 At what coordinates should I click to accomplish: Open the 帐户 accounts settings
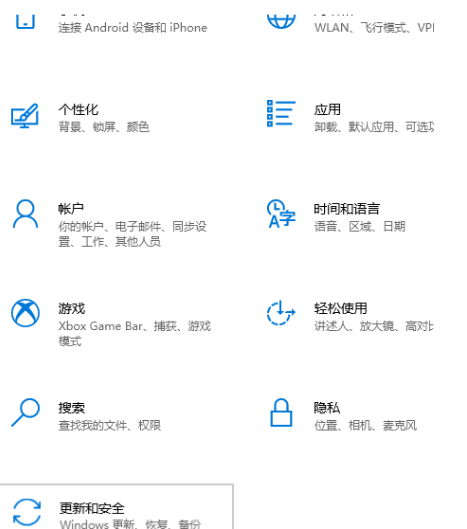[116, 223]
